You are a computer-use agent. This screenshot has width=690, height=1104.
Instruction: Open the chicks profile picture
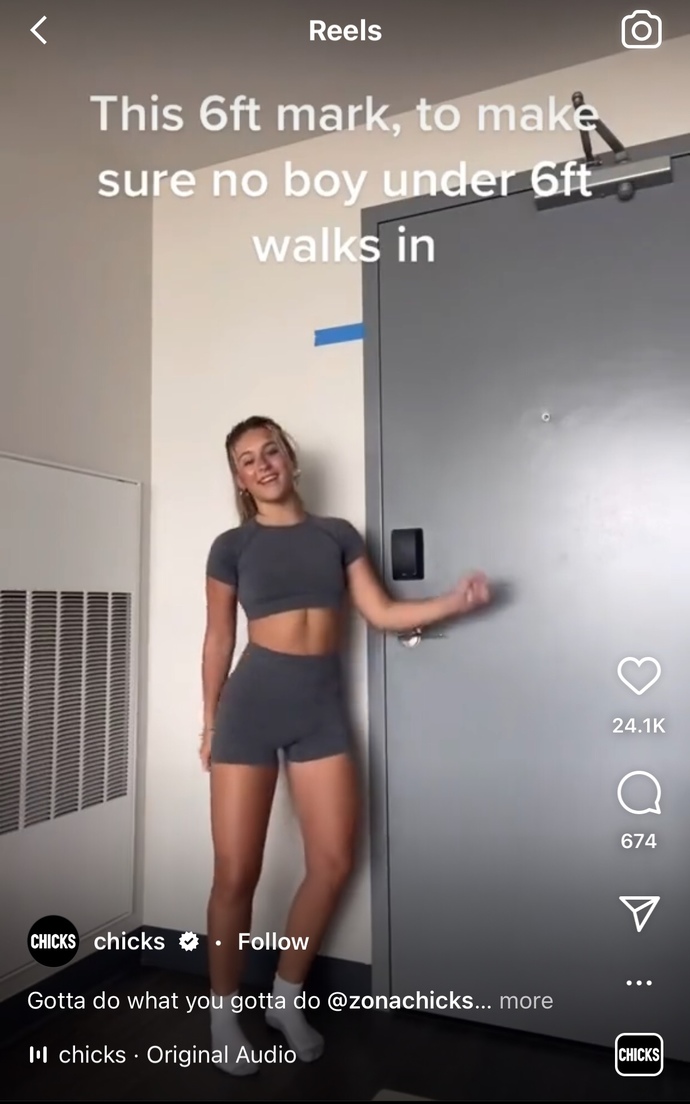click(x=53, y=941)
